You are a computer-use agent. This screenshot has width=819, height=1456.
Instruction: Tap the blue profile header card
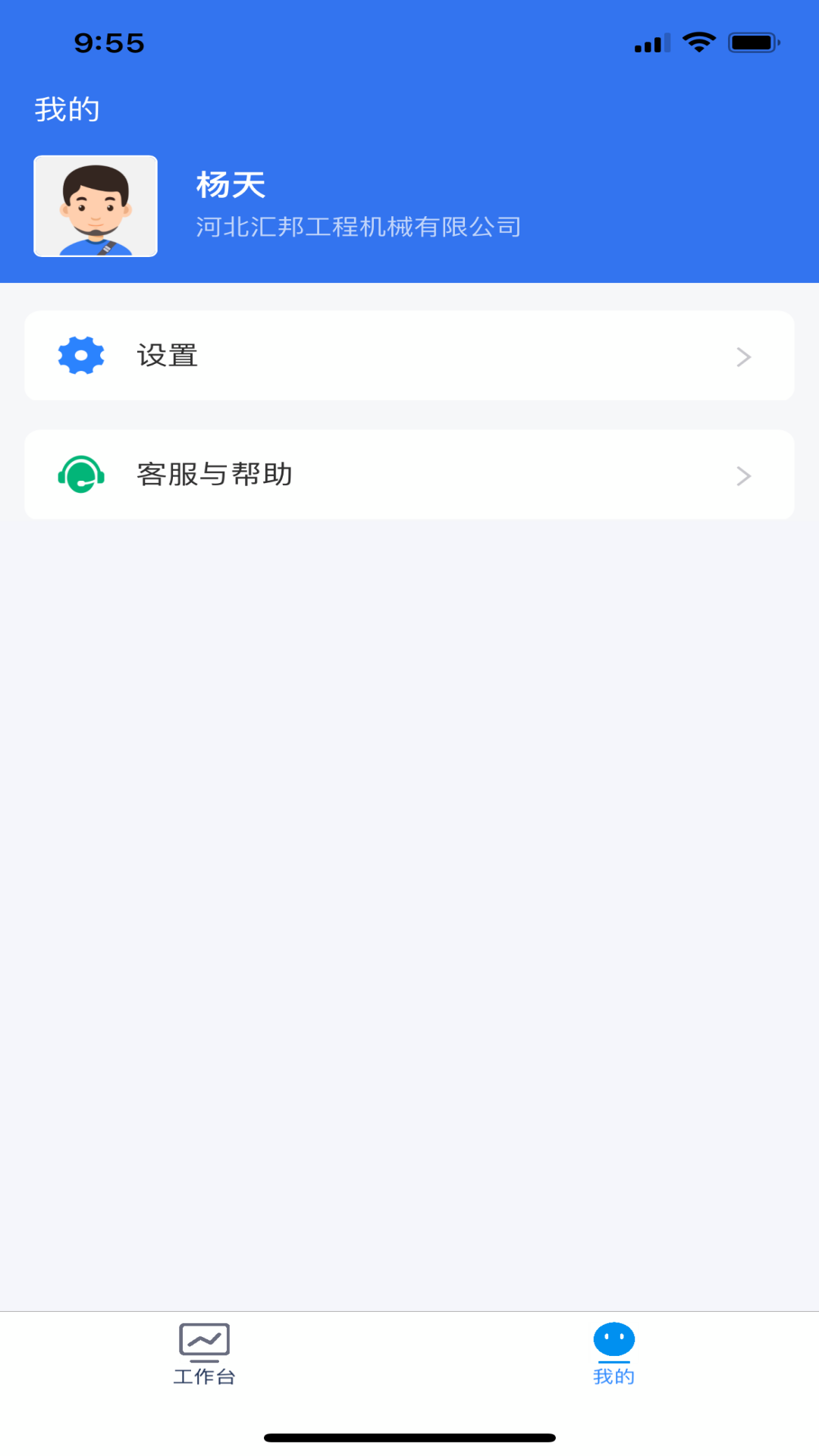point(409,205)
